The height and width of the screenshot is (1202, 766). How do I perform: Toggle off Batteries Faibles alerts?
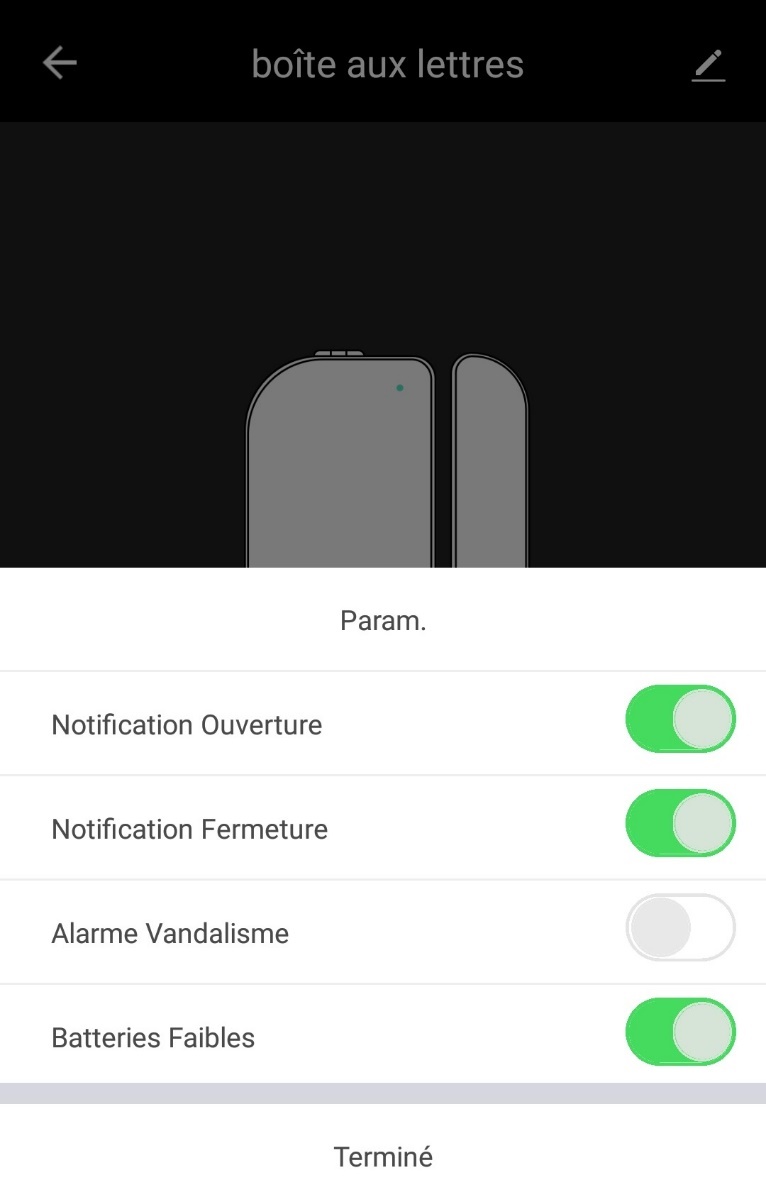click(x=680, y=1032)
